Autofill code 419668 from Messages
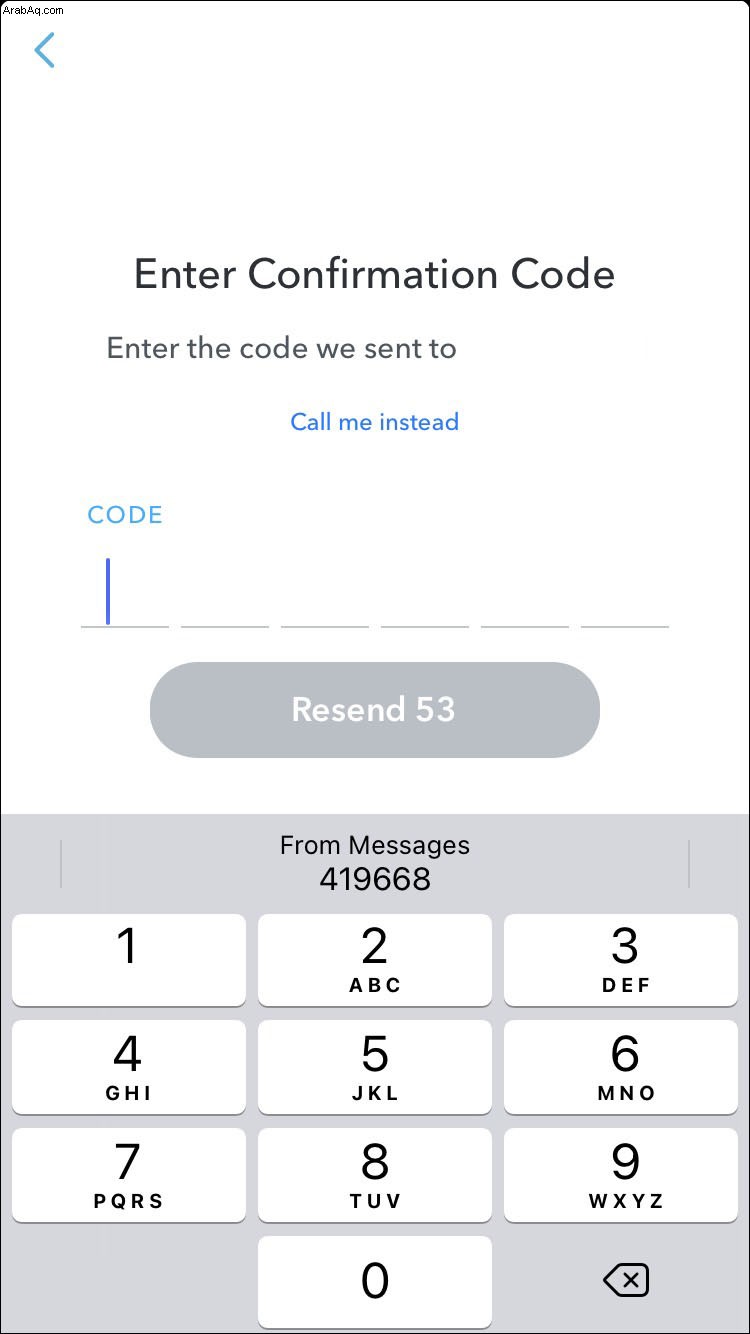 [375, 863]
